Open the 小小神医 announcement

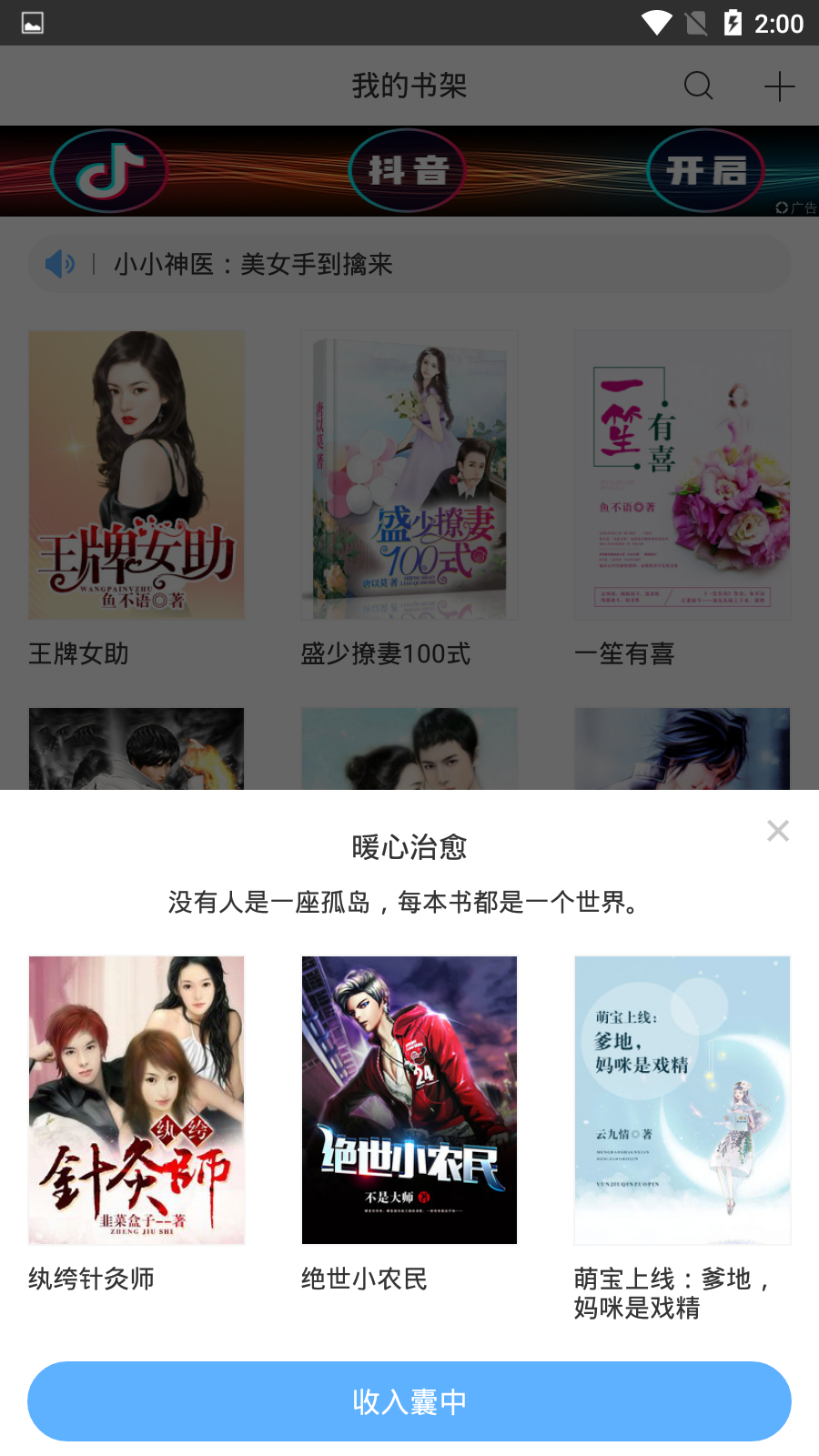click(409, 265)
